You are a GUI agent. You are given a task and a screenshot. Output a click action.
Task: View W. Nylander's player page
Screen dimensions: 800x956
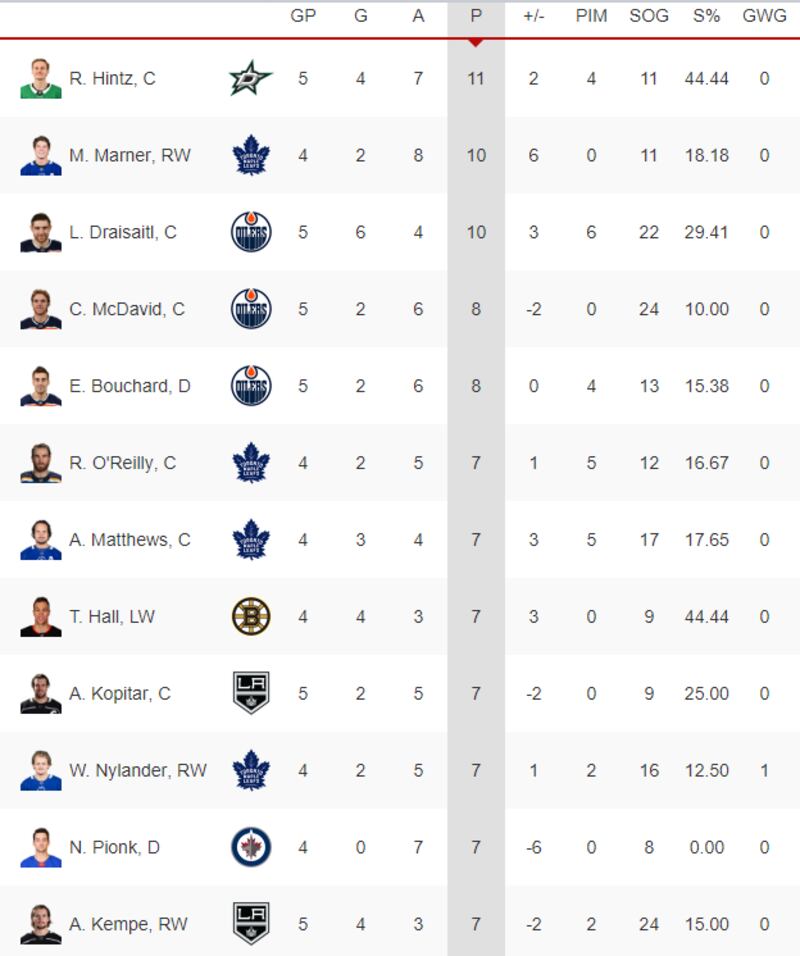coord(138,772)
